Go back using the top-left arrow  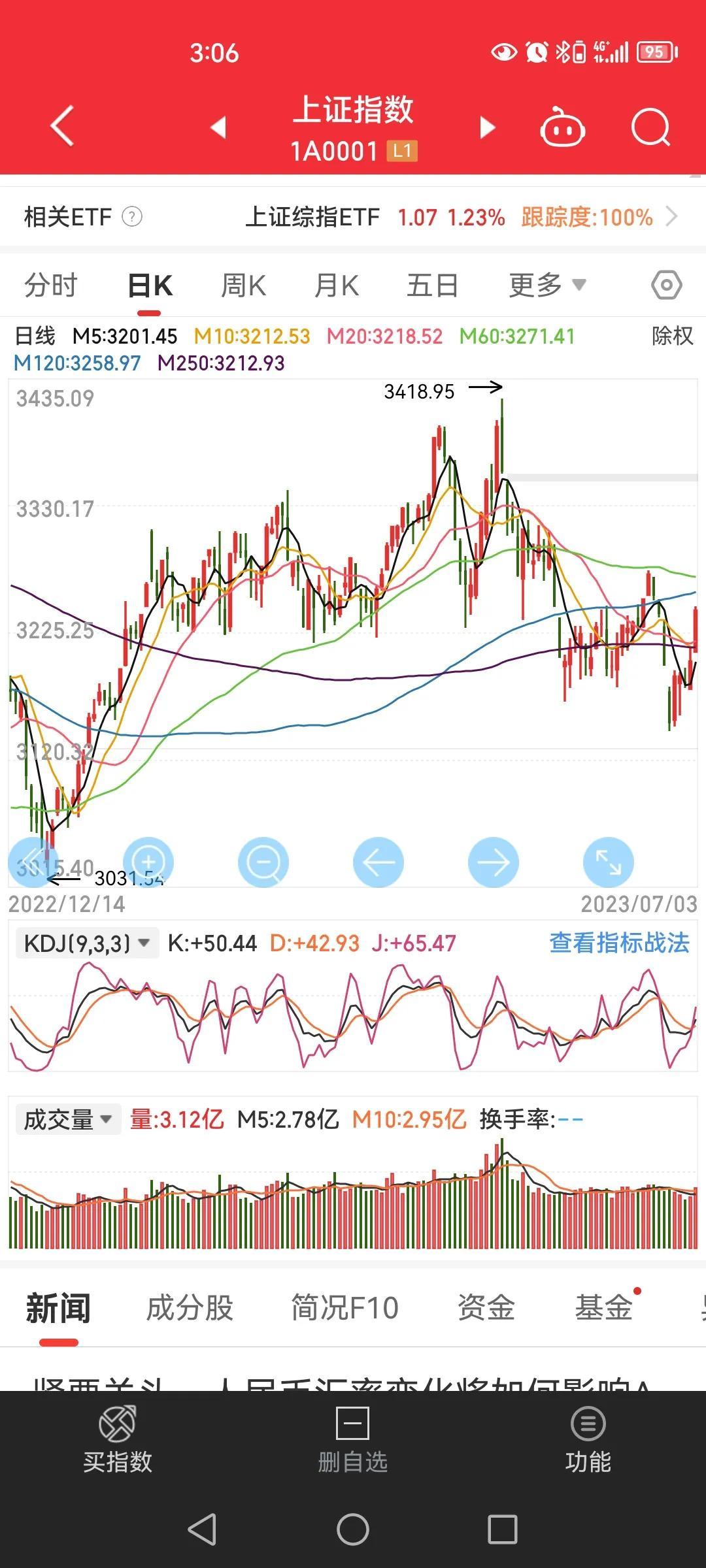point(62,125)
